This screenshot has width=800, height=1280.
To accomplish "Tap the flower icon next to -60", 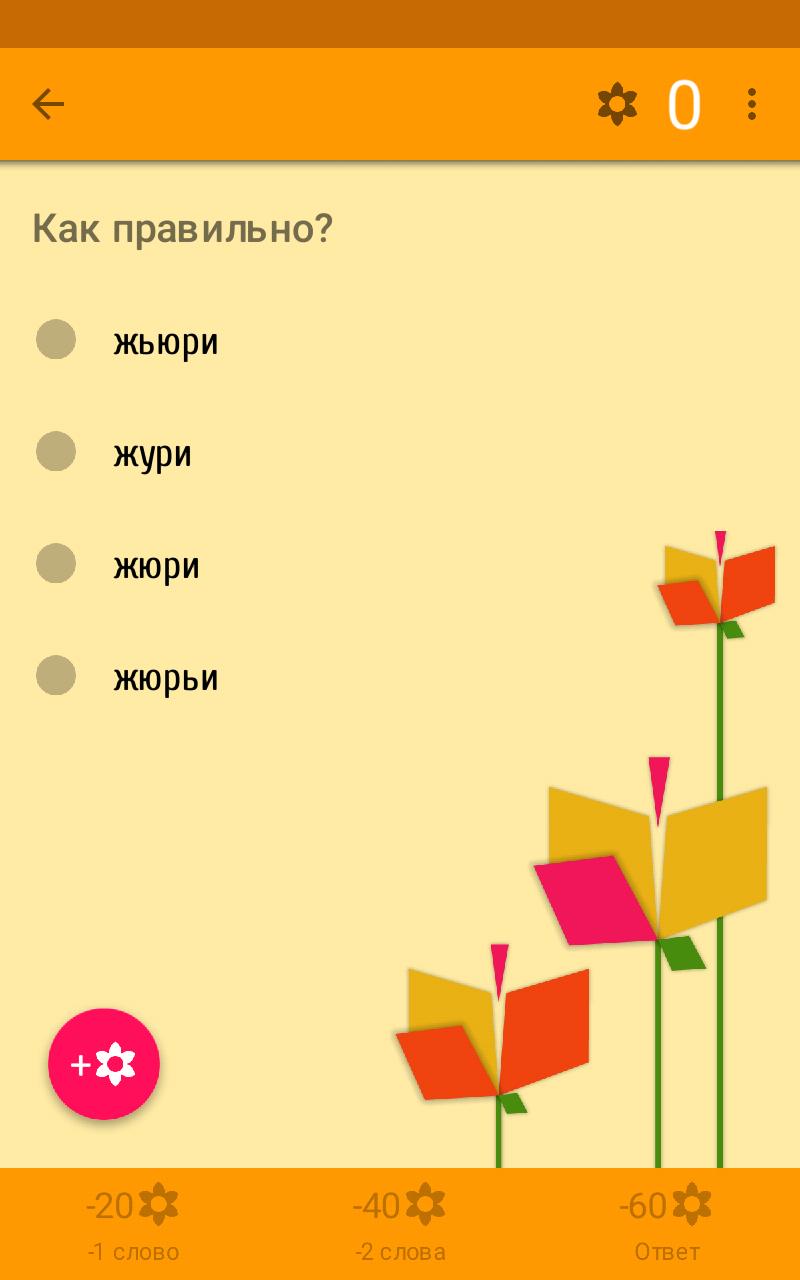I will tap(690, 1206).
